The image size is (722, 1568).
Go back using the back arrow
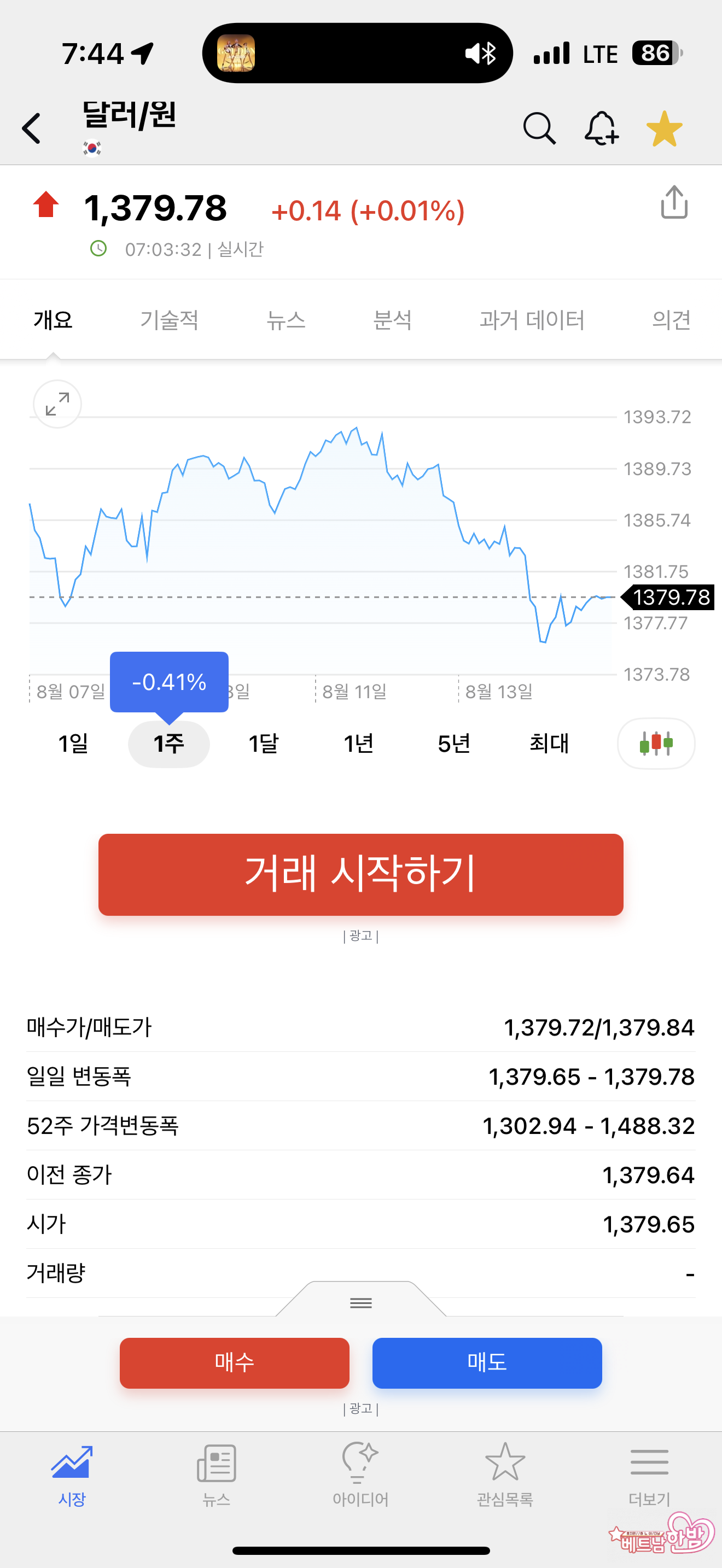click(32, 128)
